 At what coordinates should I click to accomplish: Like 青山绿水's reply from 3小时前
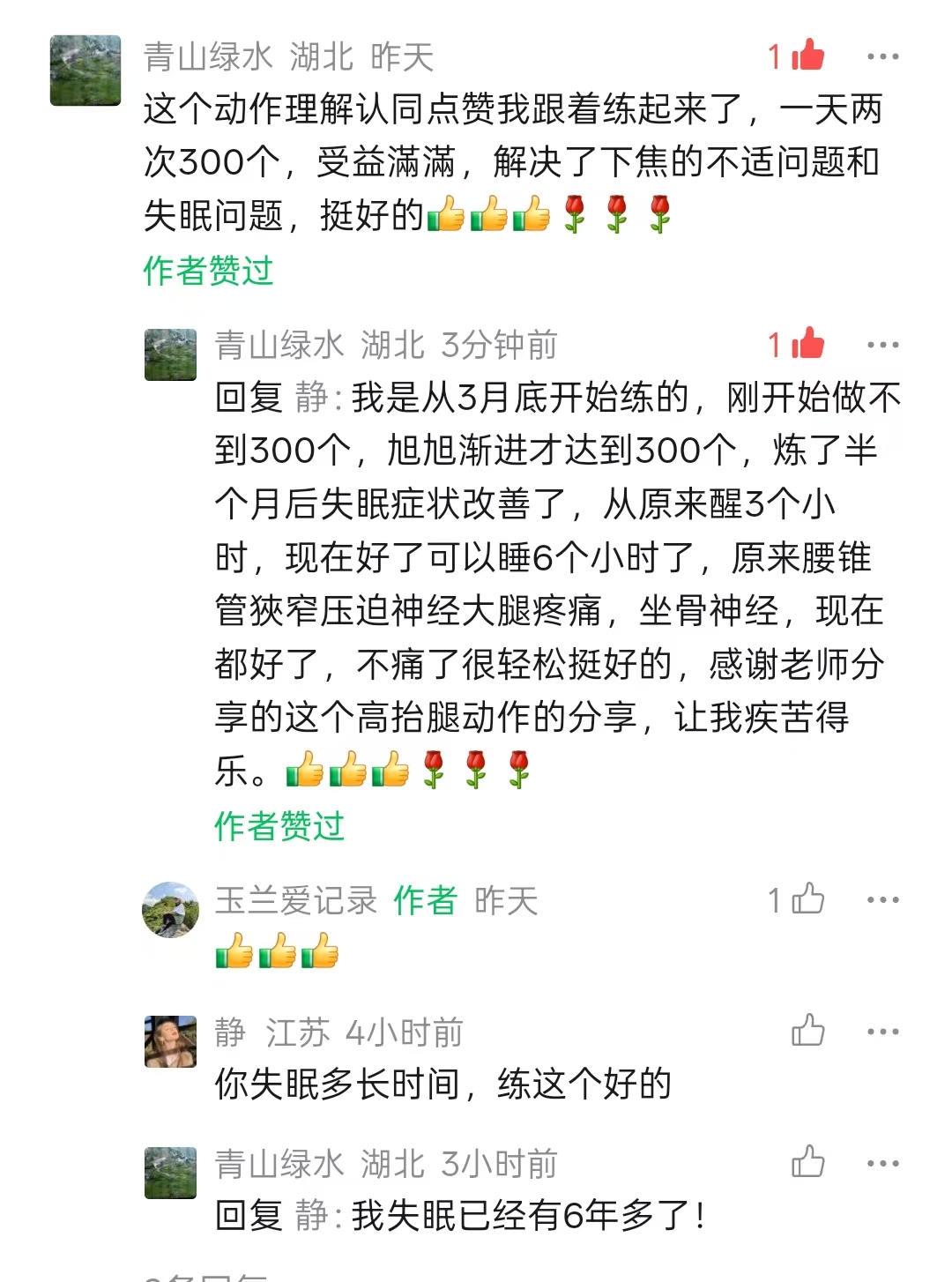click(807, 1163)
